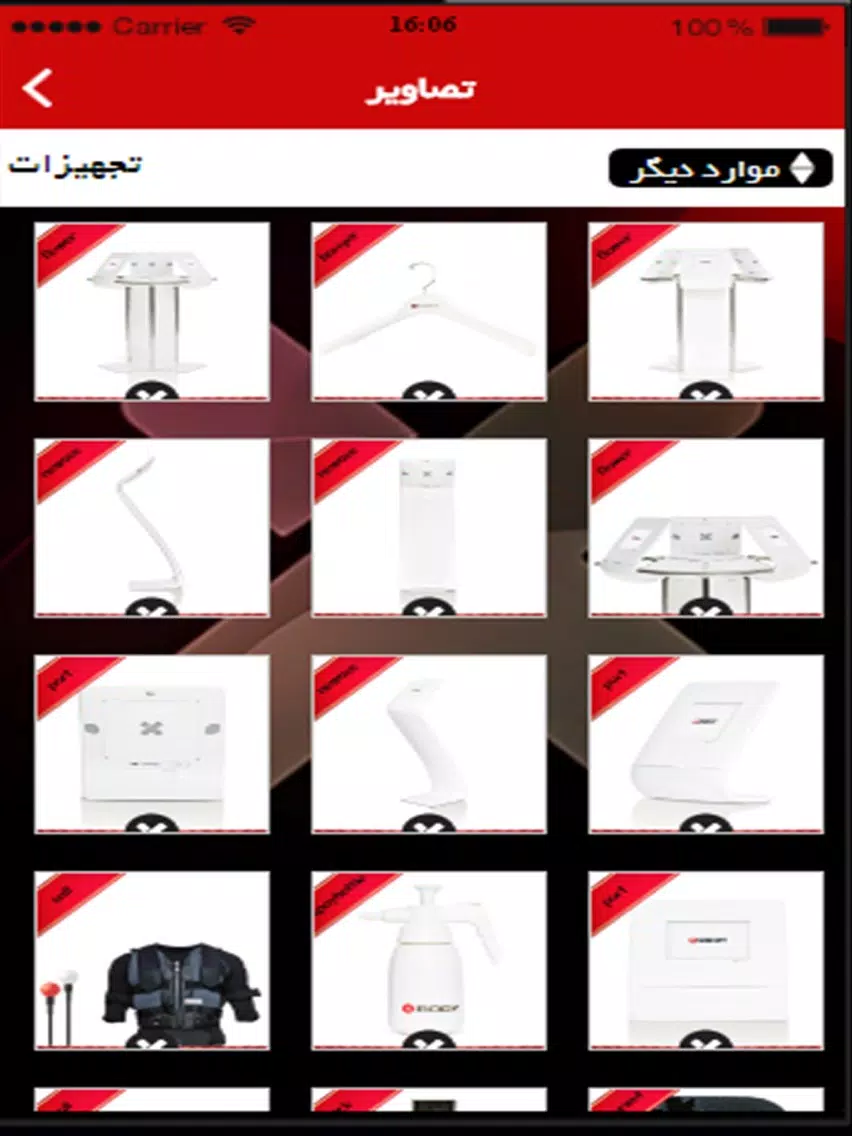Open the round white table image
Viewport: 852px width, 1136px height.
(706, 527)
